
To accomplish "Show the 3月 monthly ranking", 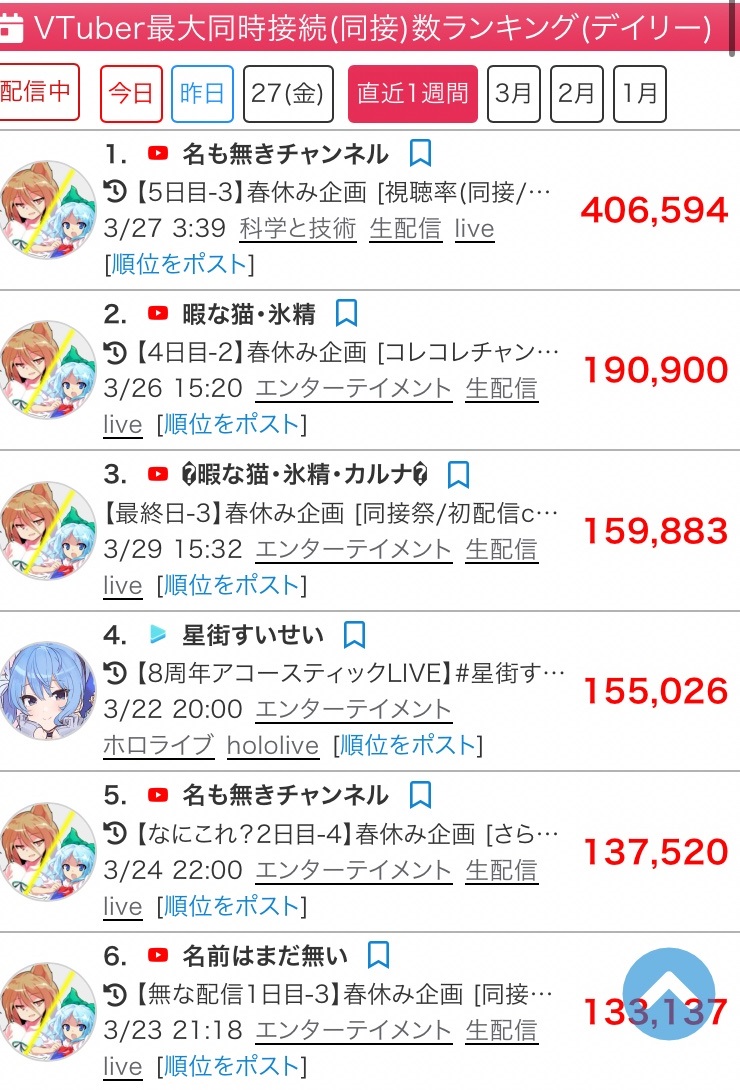I will click(x=514, y=94).
